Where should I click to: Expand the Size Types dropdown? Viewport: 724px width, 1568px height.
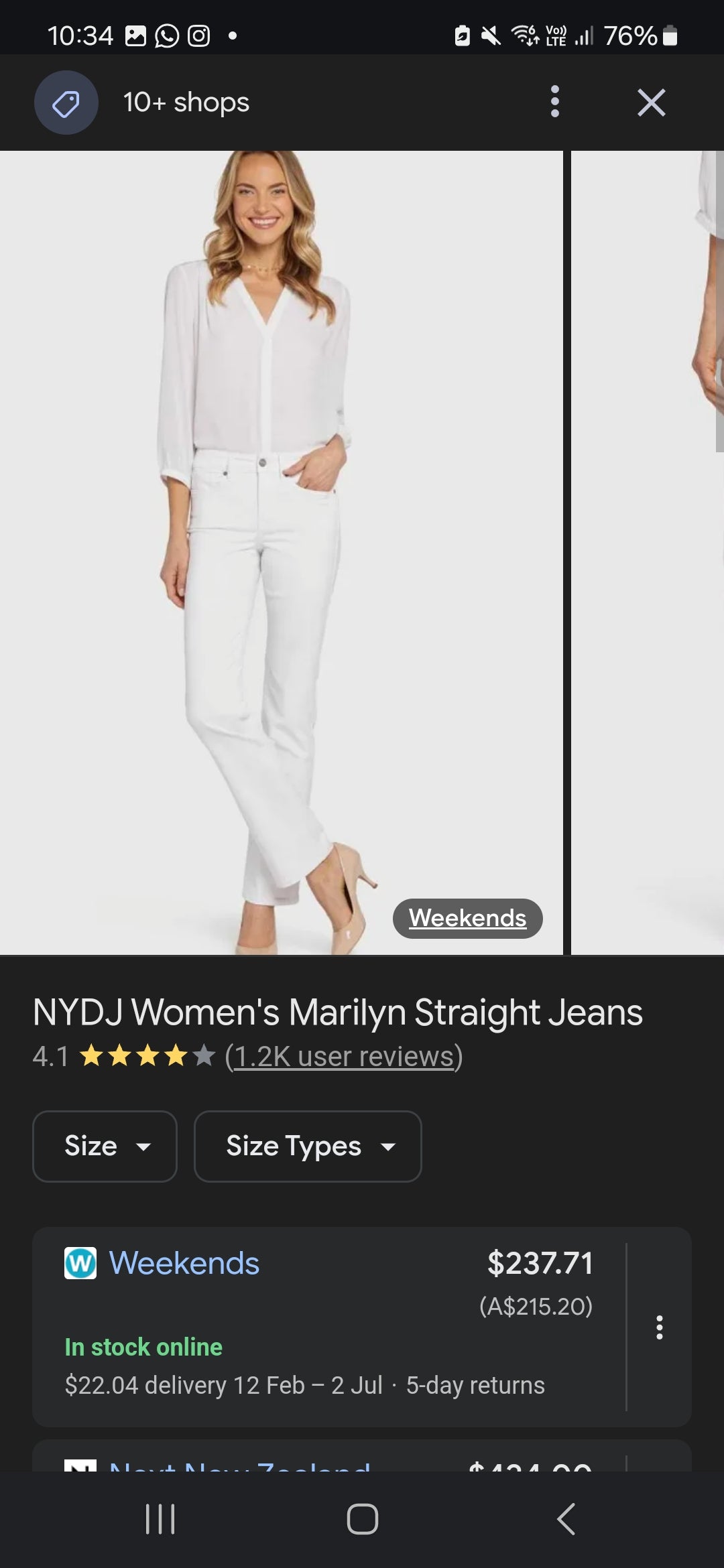pyautogui.click(x=308, y=1146)
